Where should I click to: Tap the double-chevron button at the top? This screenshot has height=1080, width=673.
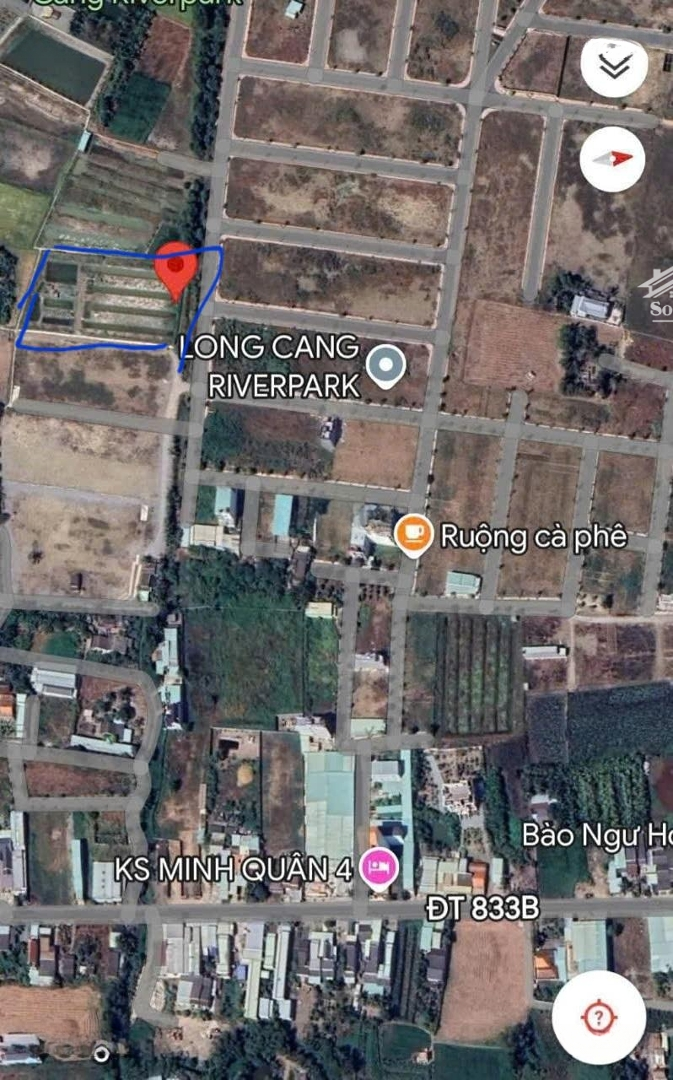(x=614, y=64)
